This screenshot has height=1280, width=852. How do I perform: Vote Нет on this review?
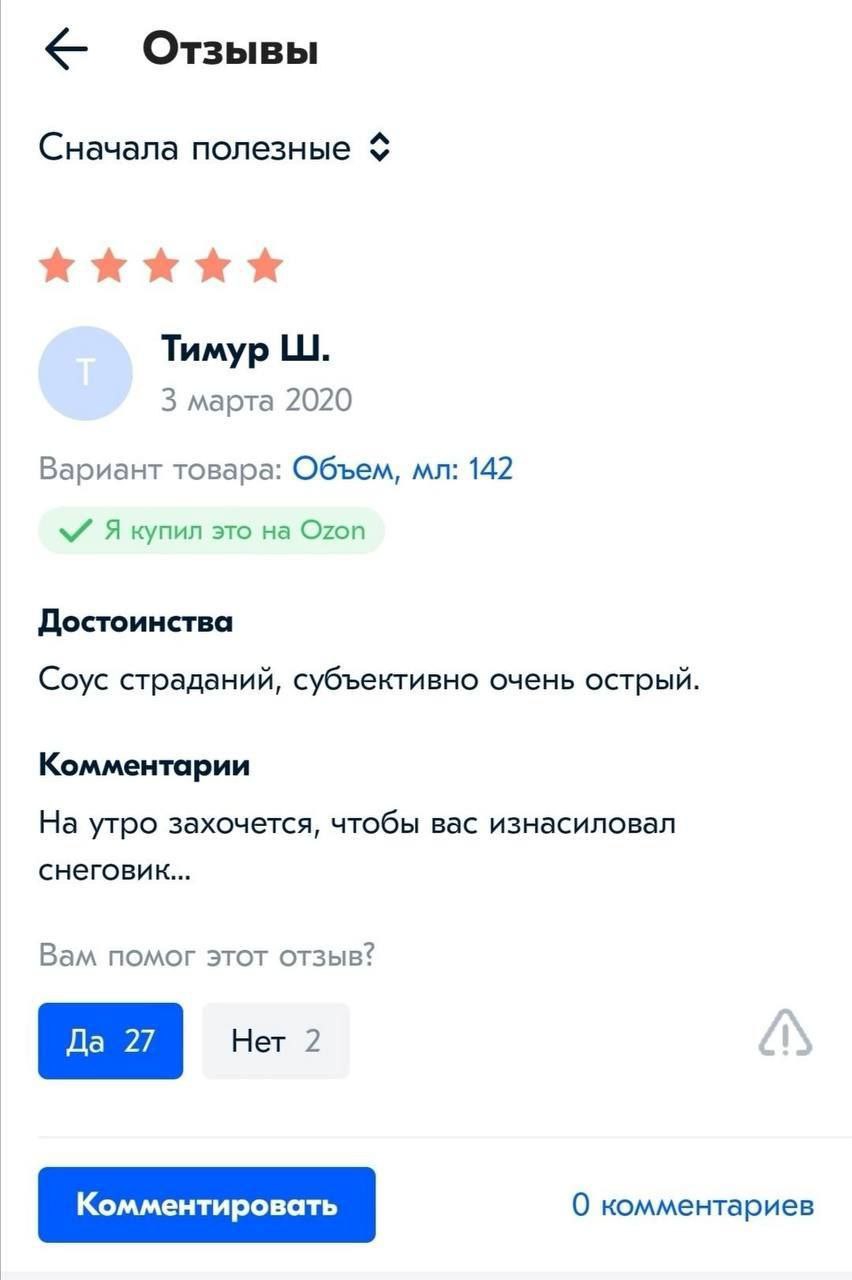pyautogui.click(x=275, y=1041)
